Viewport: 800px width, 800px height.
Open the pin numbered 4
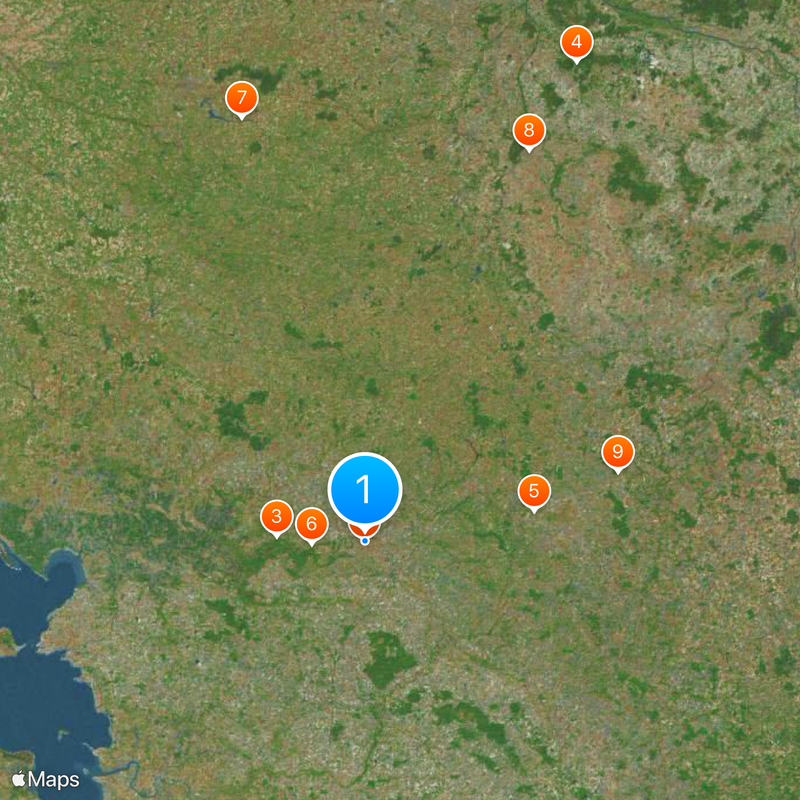click(576, 42)
